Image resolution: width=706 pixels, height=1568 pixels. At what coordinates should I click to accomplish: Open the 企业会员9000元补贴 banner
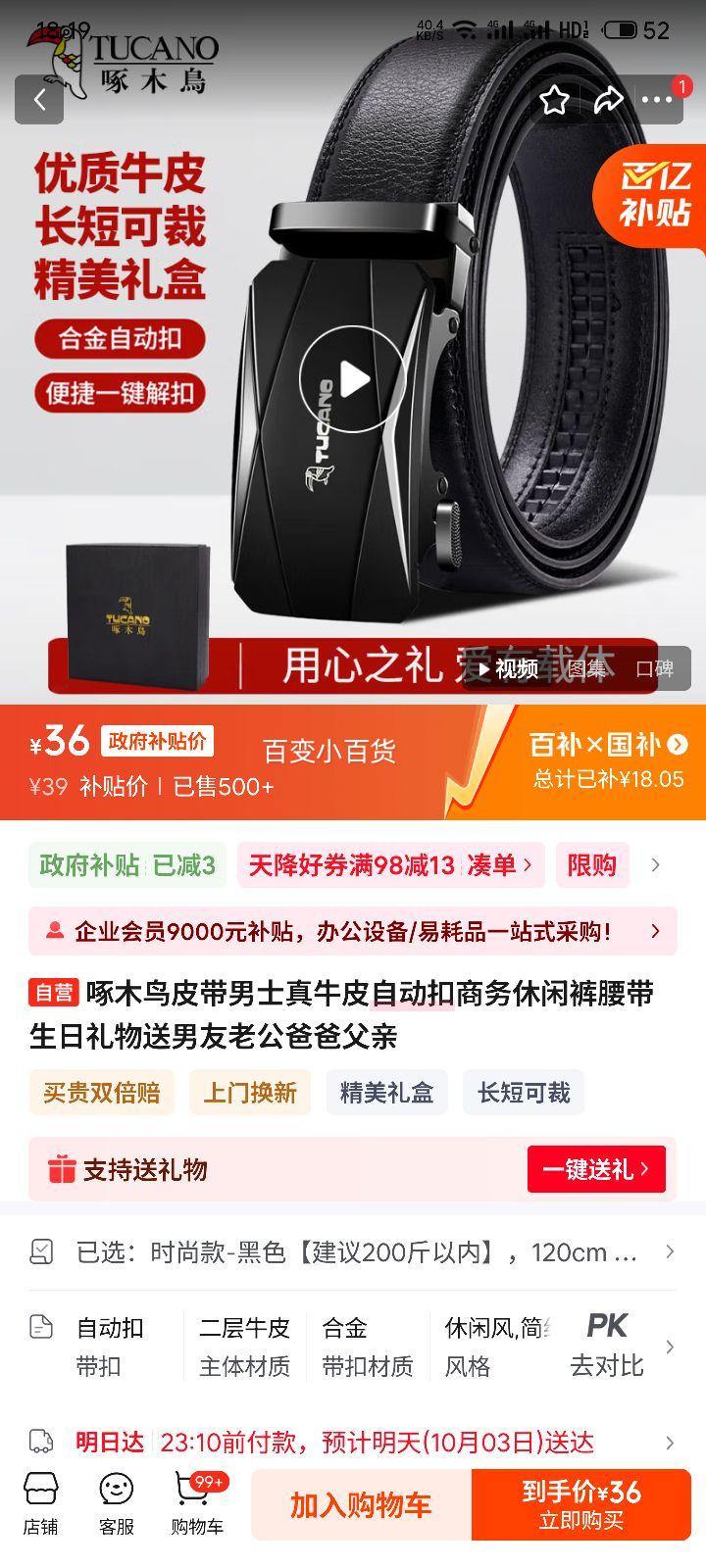[x=353, y=931]
